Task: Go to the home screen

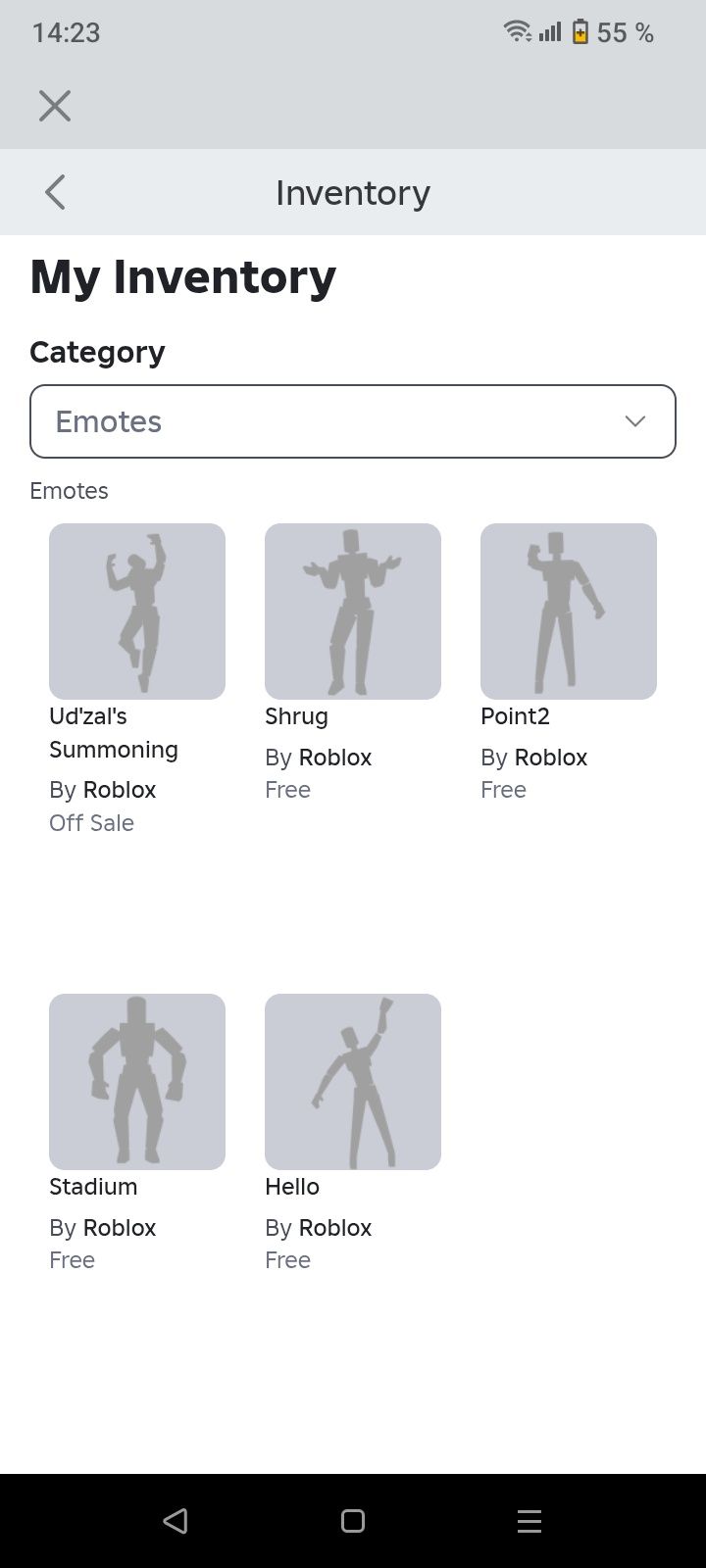Action: [353, 1521]
